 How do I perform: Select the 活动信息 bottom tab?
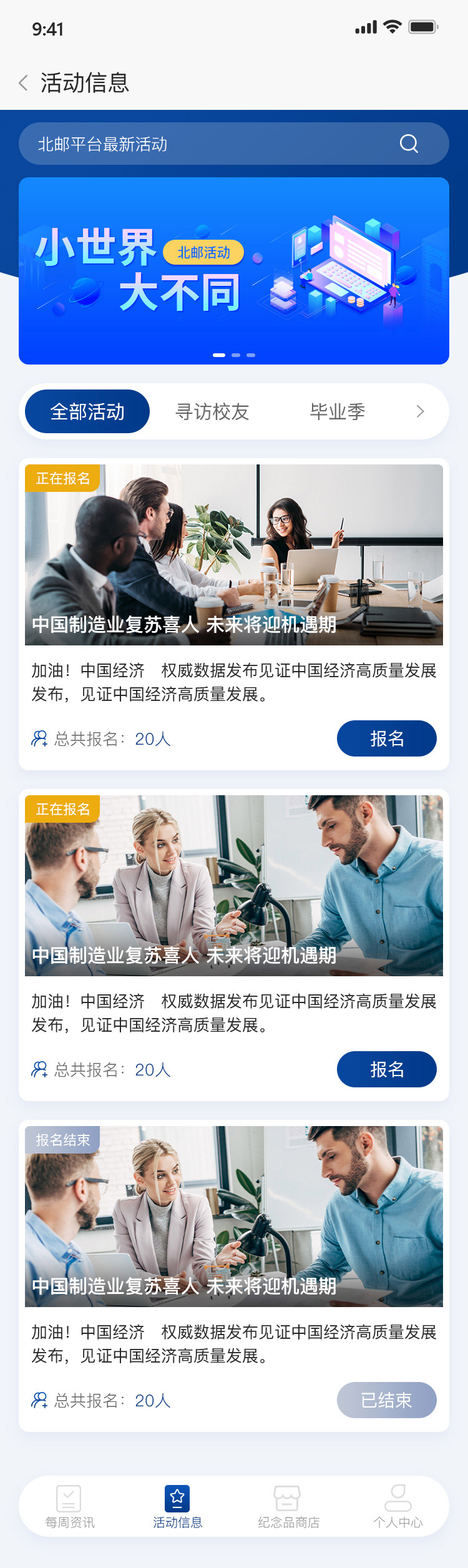(178, 1506)
